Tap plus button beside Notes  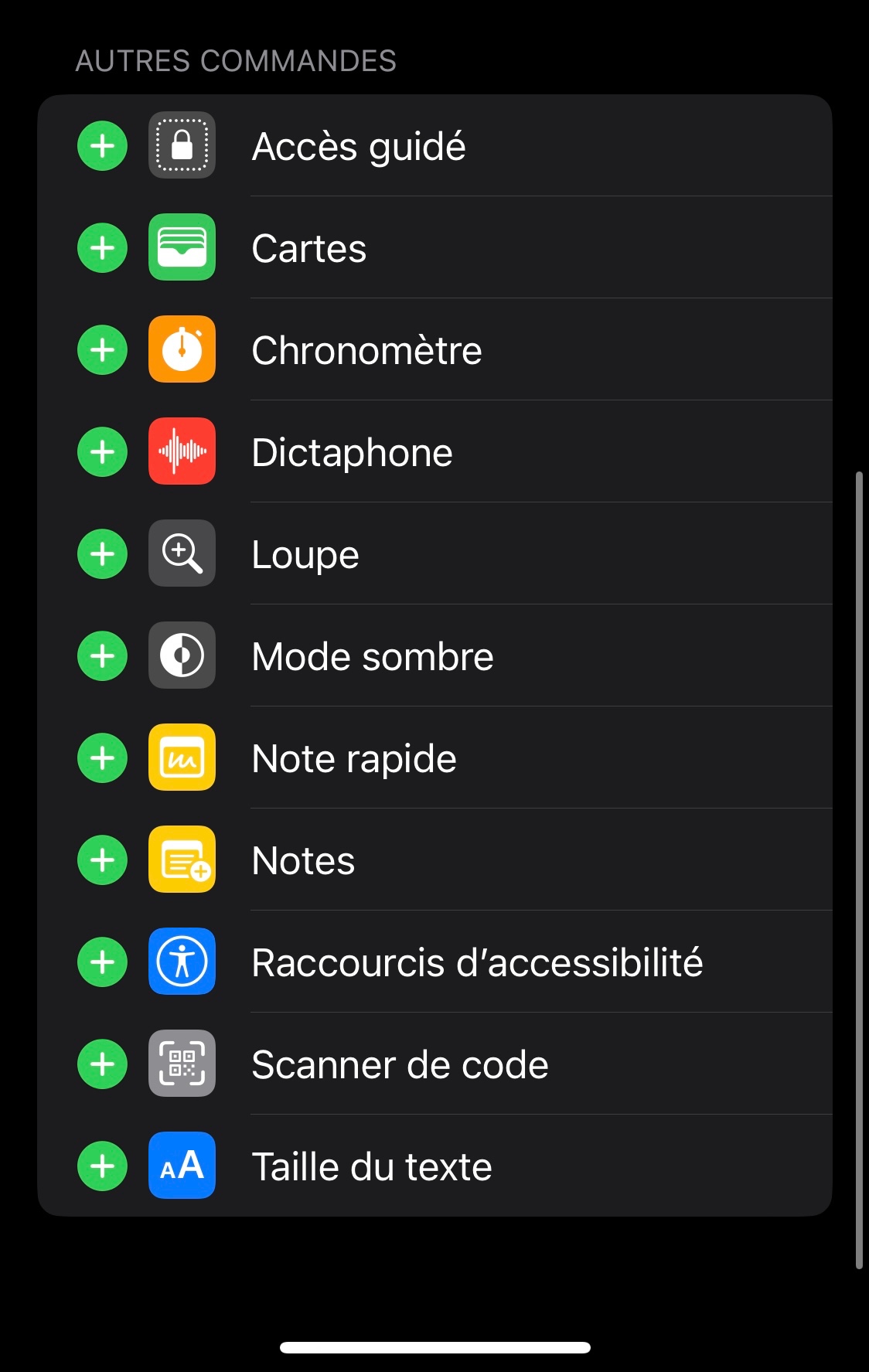(102, 860)
